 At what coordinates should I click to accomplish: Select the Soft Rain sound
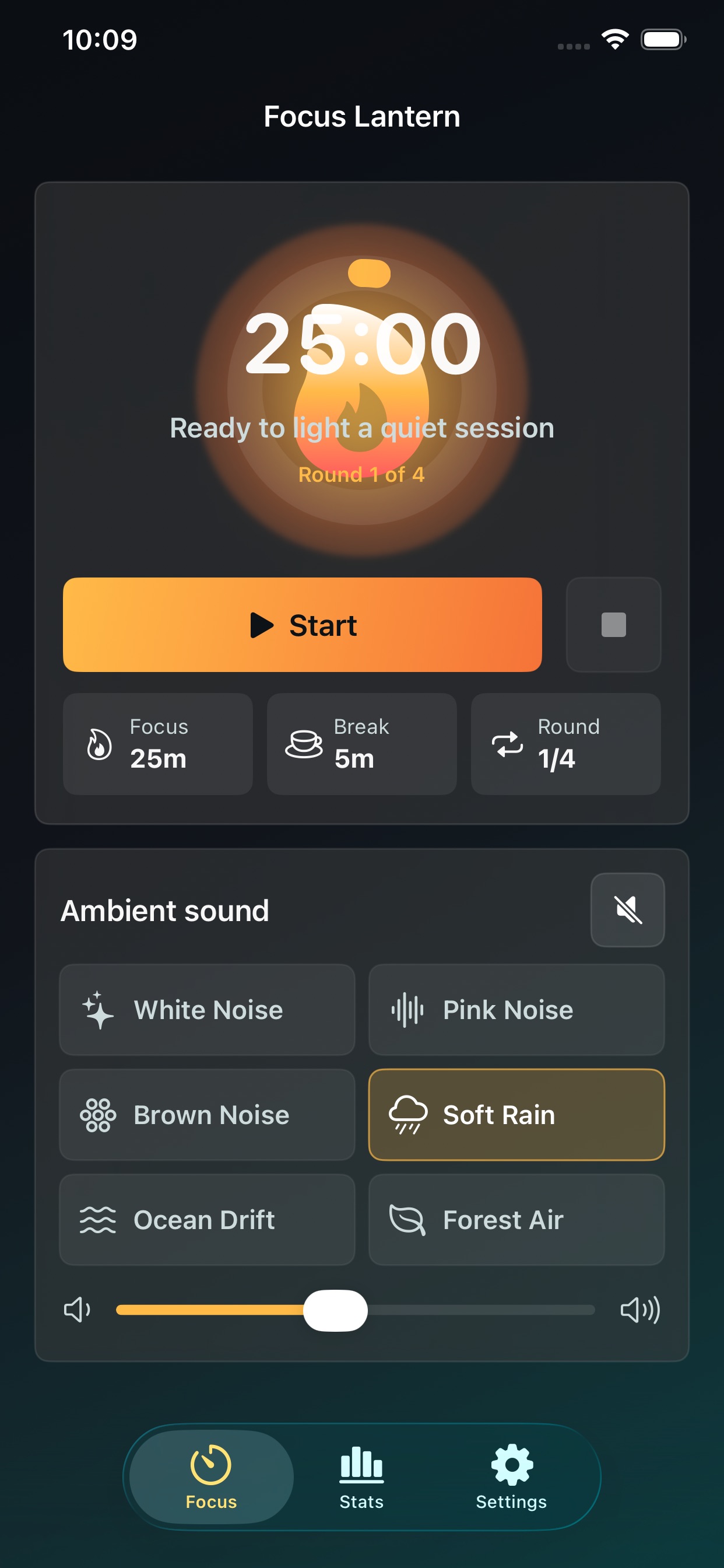click(x=516, y=1115)
